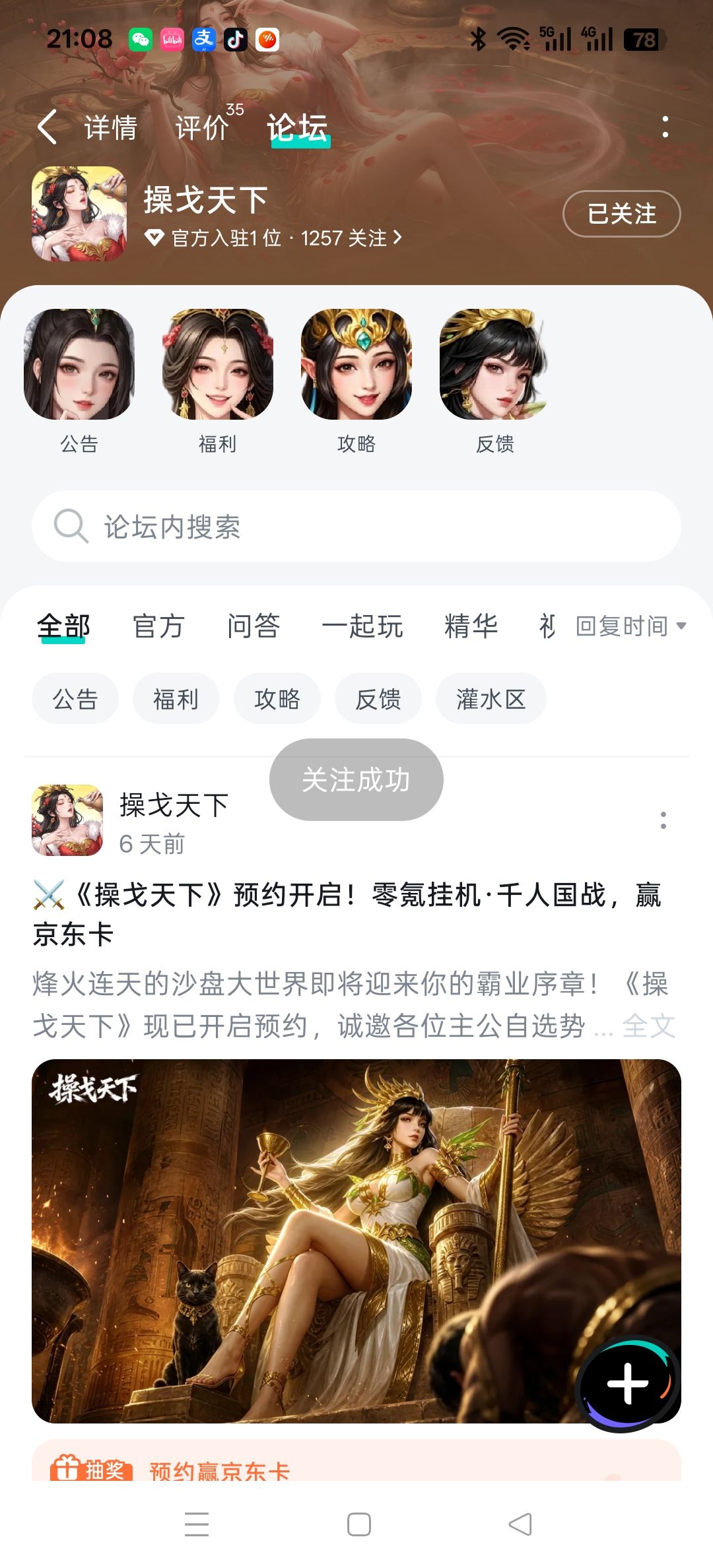Viewport: 713px width, 1568px height.
Task: Open the 1257 关注 followers link
Action: coord(351,238)
